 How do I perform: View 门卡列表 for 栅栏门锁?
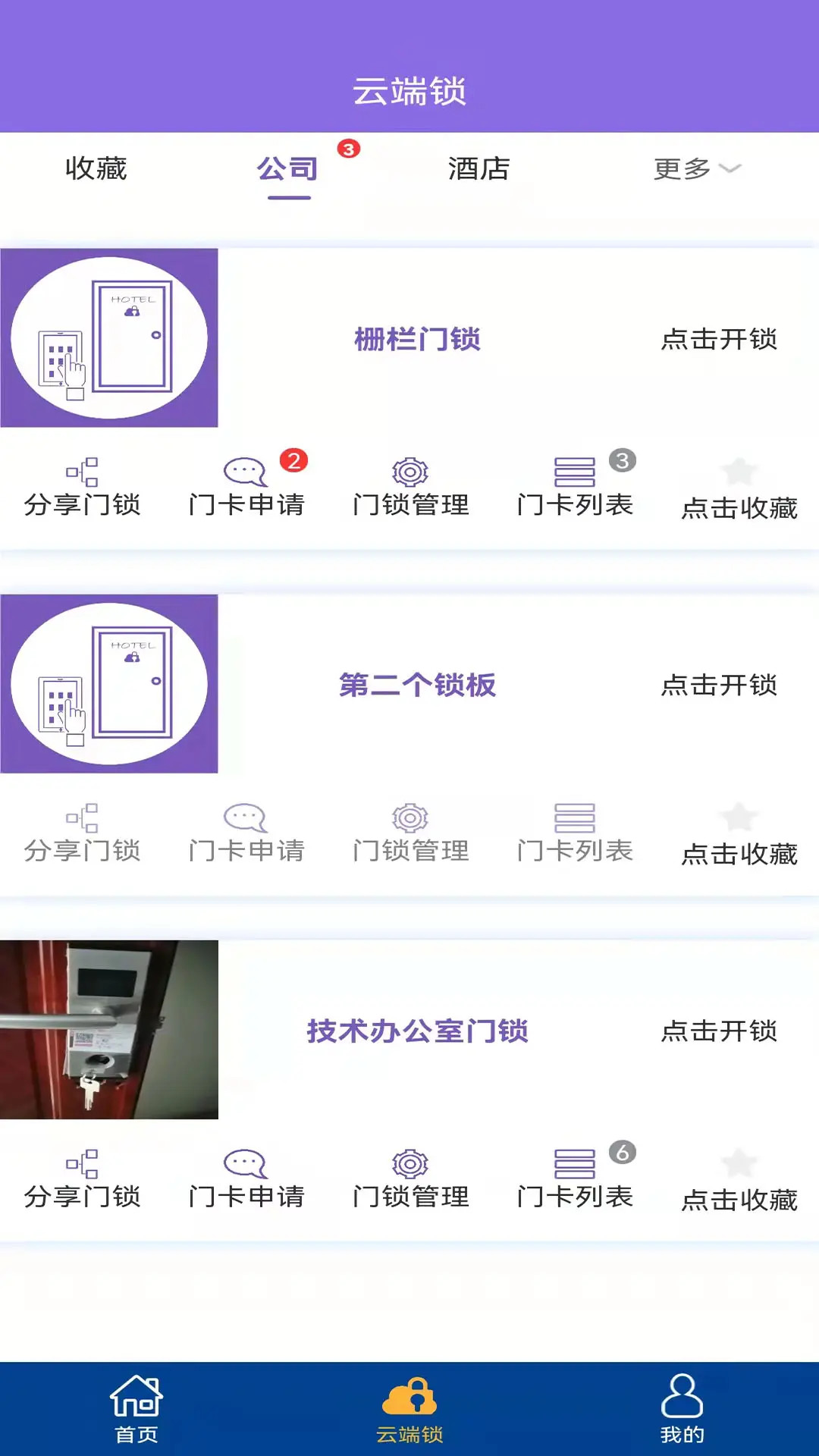pos(575,485)
